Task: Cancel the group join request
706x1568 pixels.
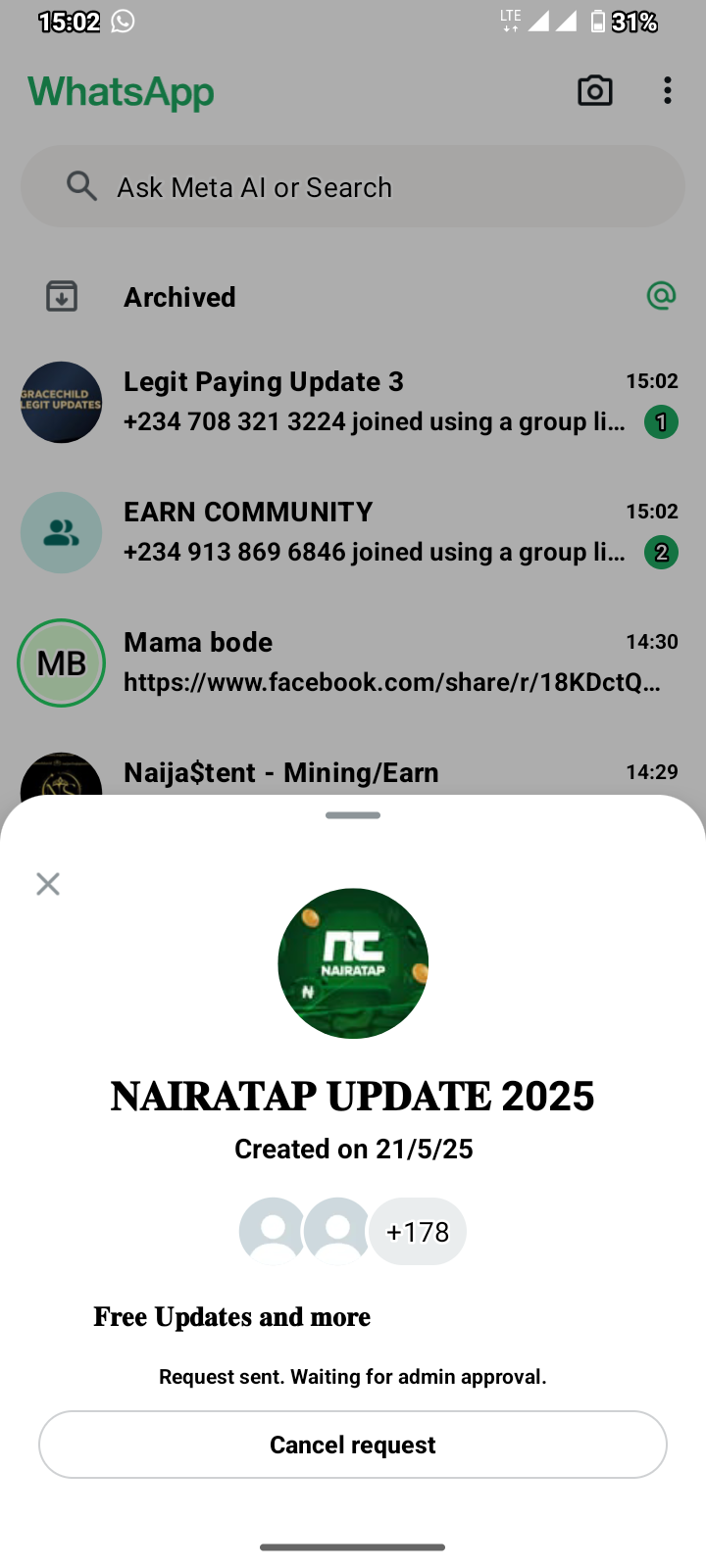Action: pyautogui.click(x=353, y=1445)
